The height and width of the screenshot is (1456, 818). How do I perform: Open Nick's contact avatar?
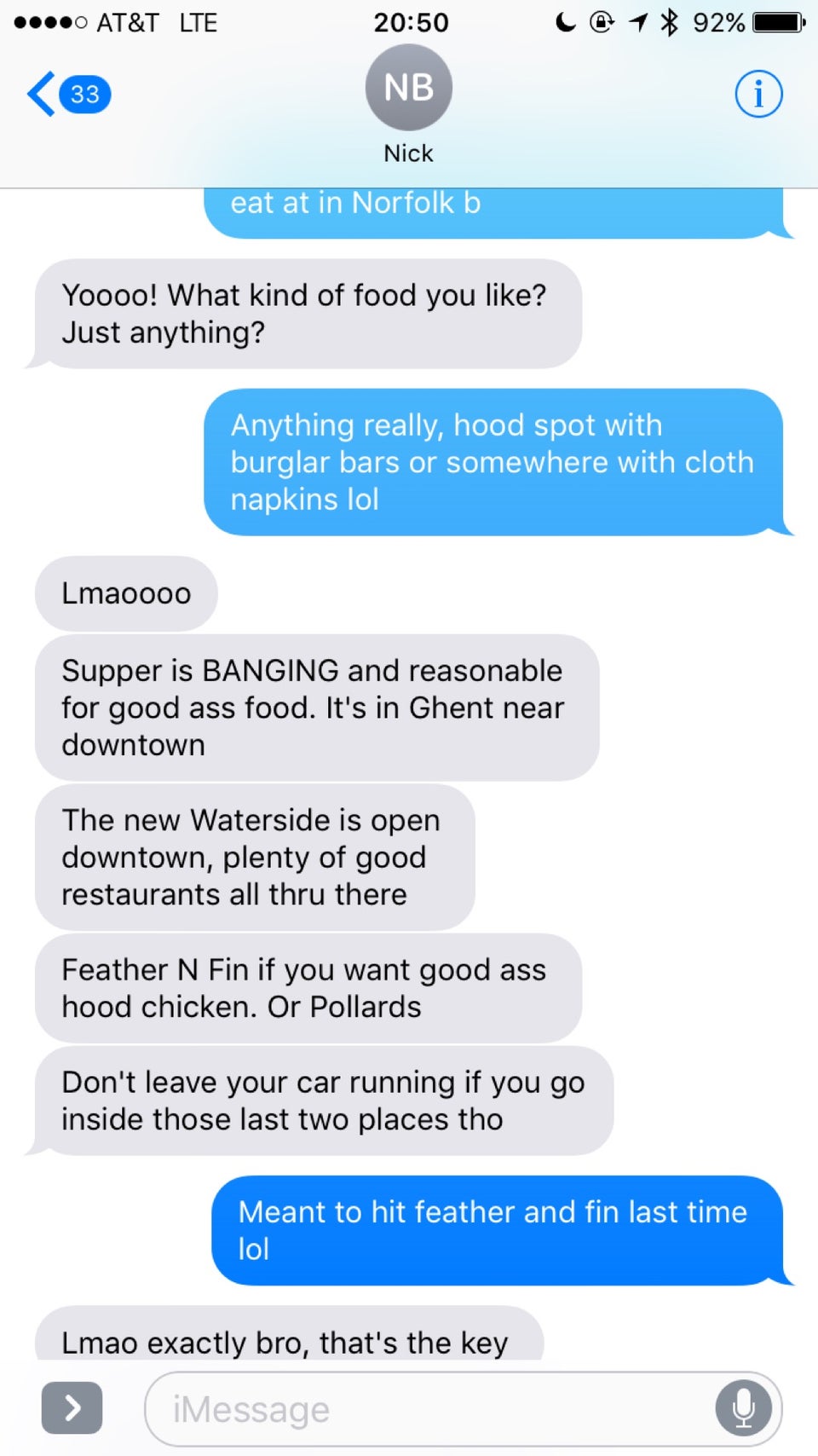tap(408, 88)
